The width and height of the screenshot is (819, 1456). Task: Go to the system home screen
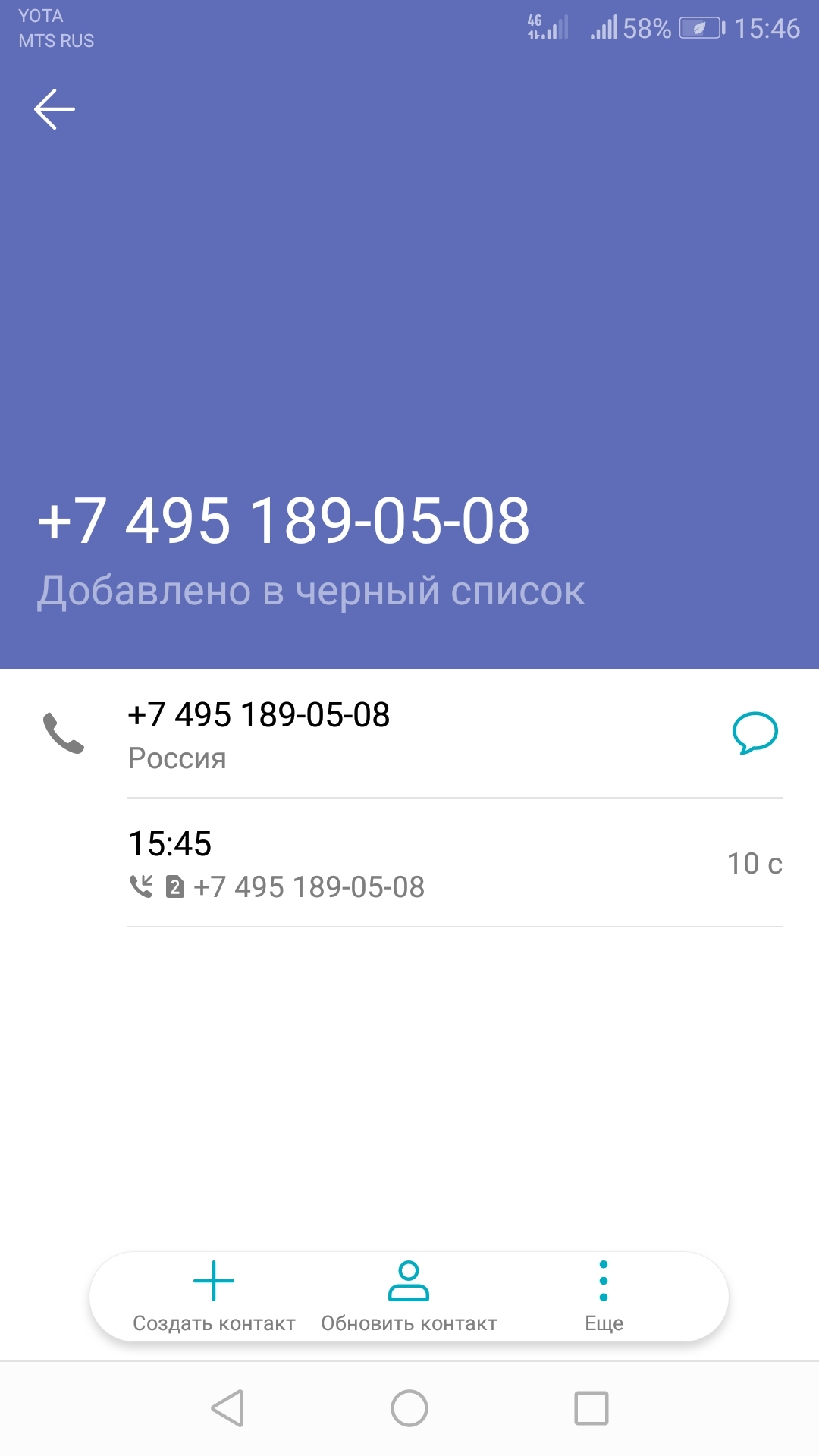409,1408
